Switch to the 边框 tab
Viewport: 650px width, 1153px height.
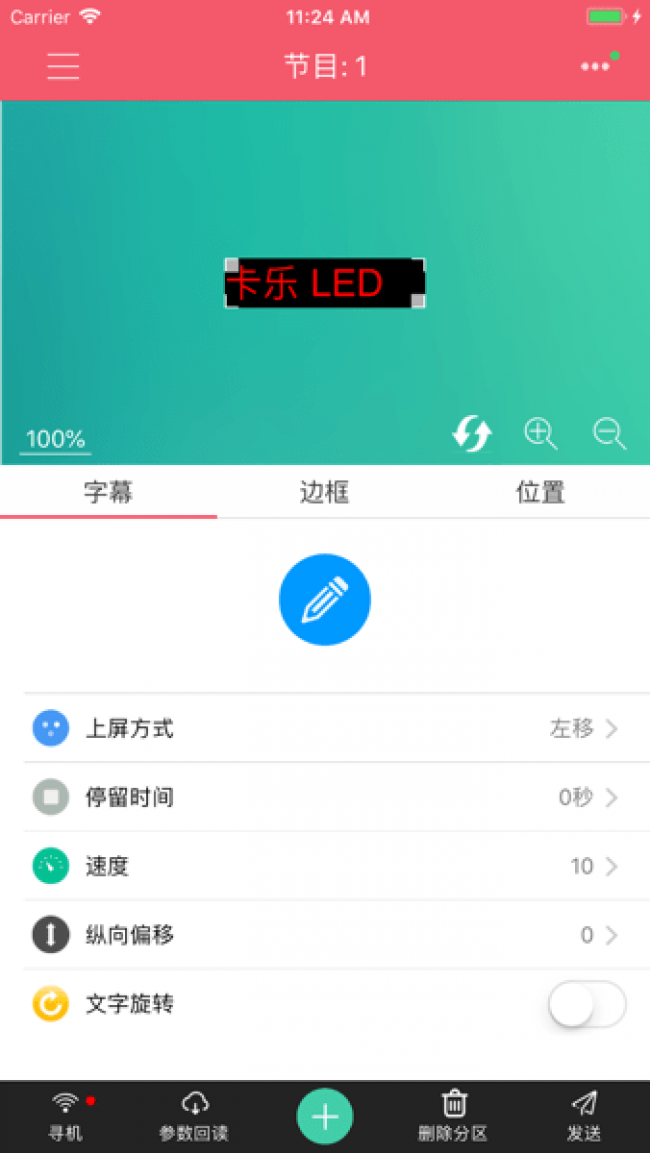(324, 492)
